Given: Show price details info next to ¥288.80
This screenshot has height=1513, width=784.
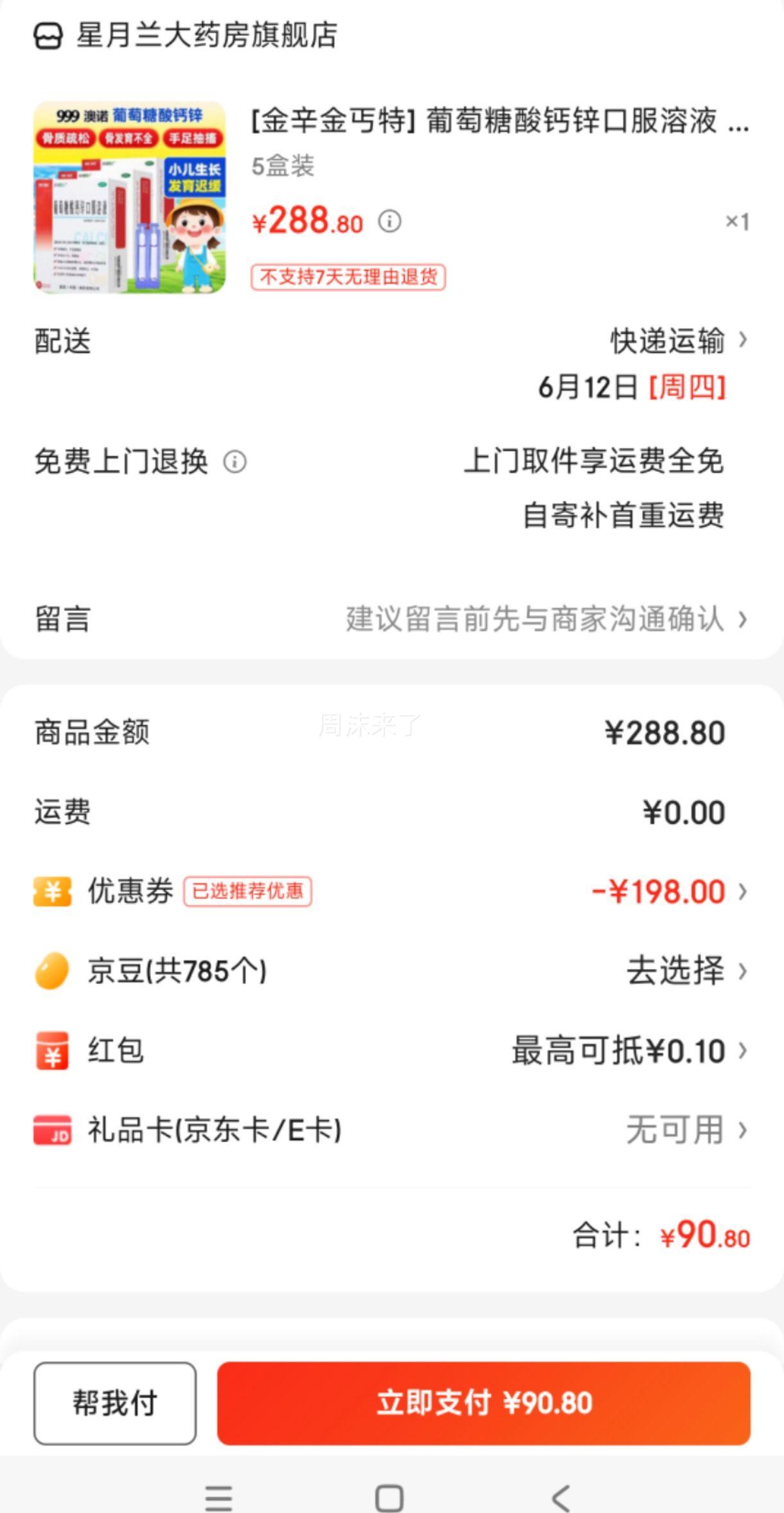Looking at the screenshot, I should tap(389, 222).
